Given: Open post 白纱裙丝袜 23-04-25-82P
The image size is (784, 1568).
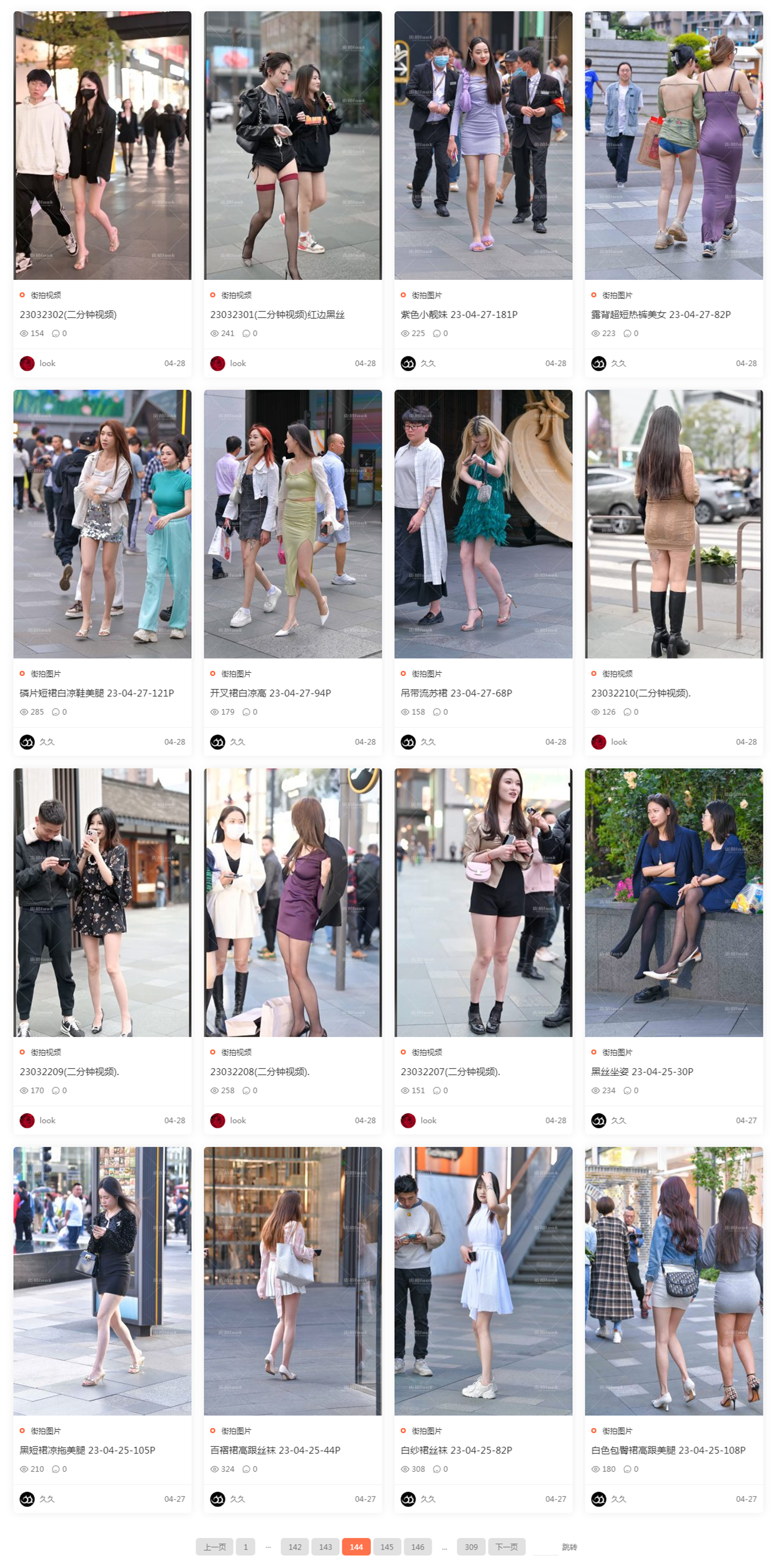Looking at the screenshot, I should coord(456,1451).
